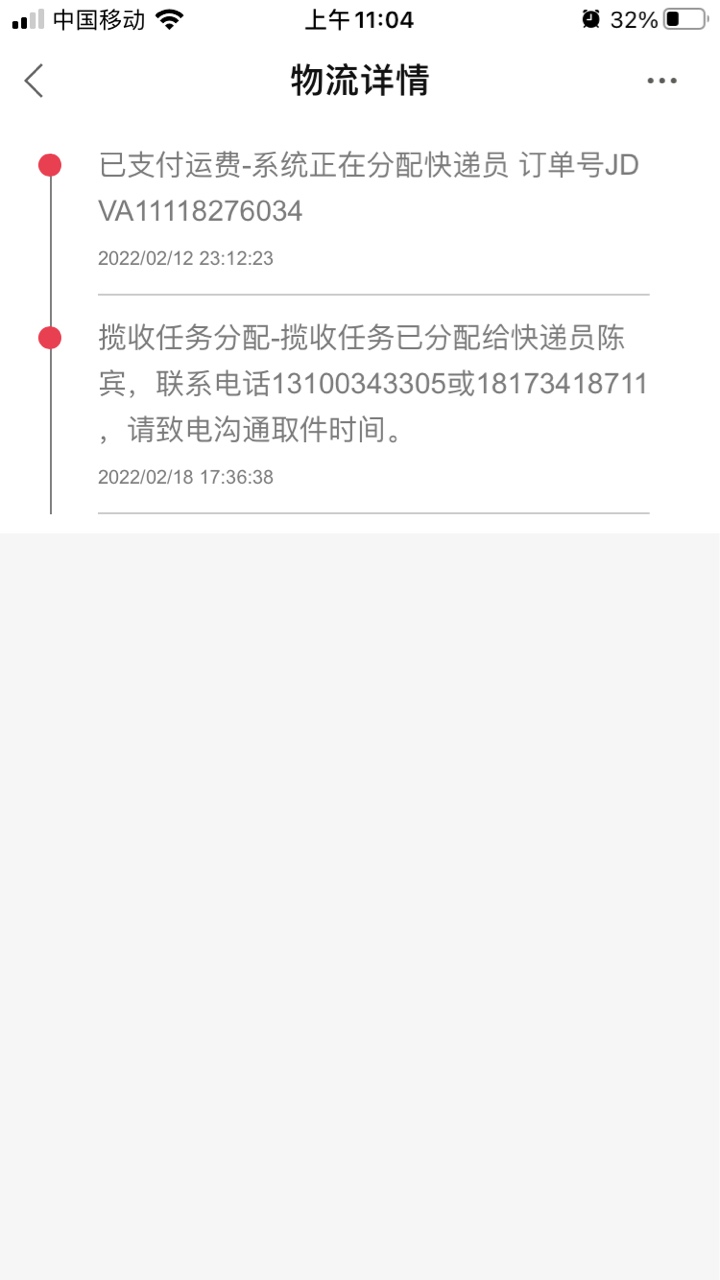Go back from the 物流详情 page
720x1280 pixels.
pos(35,81)
